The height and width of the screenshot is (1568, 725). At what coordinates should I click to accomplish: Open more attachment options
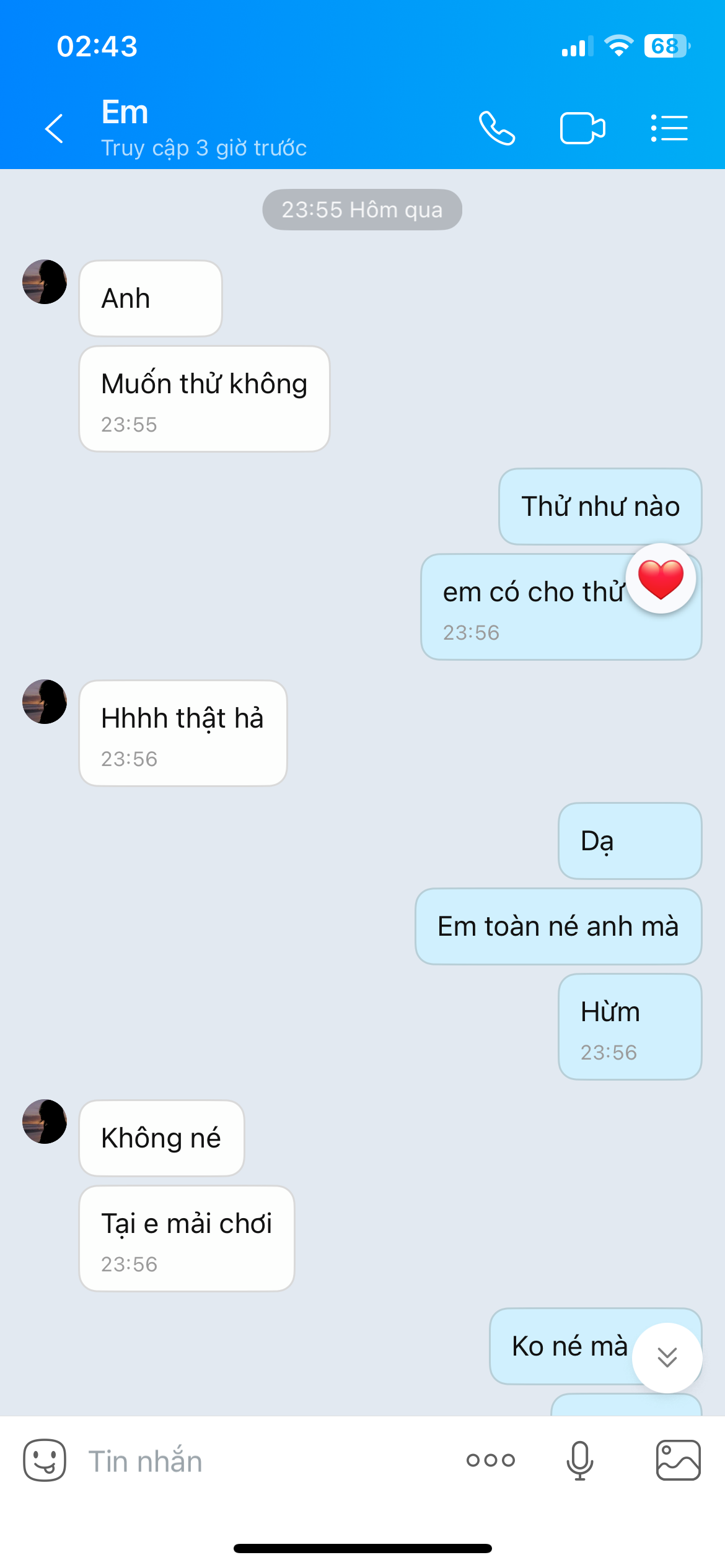(491, 1460)
